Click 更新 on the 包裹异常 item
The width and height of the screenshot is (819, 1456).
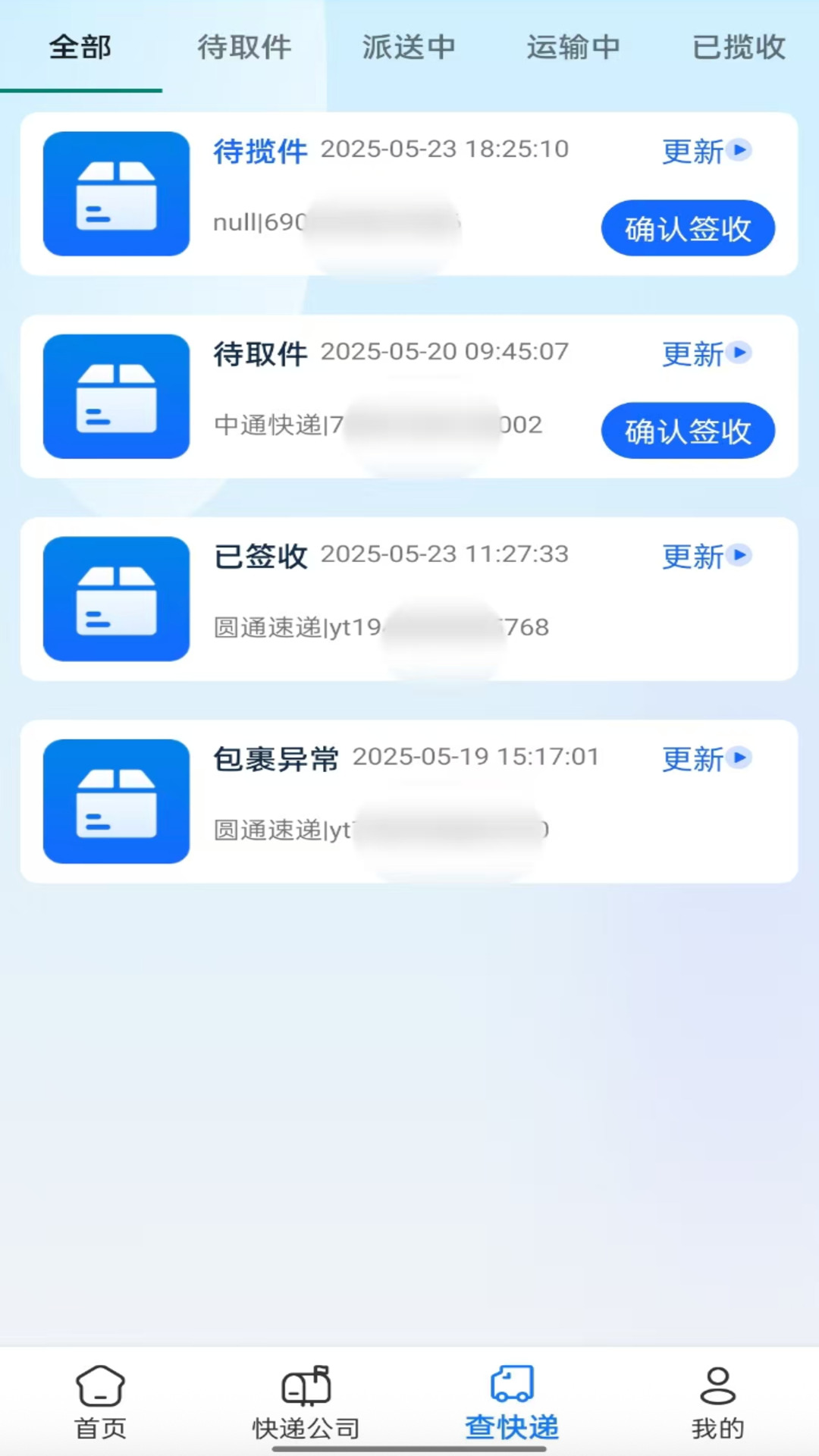[x=692, y=759]
